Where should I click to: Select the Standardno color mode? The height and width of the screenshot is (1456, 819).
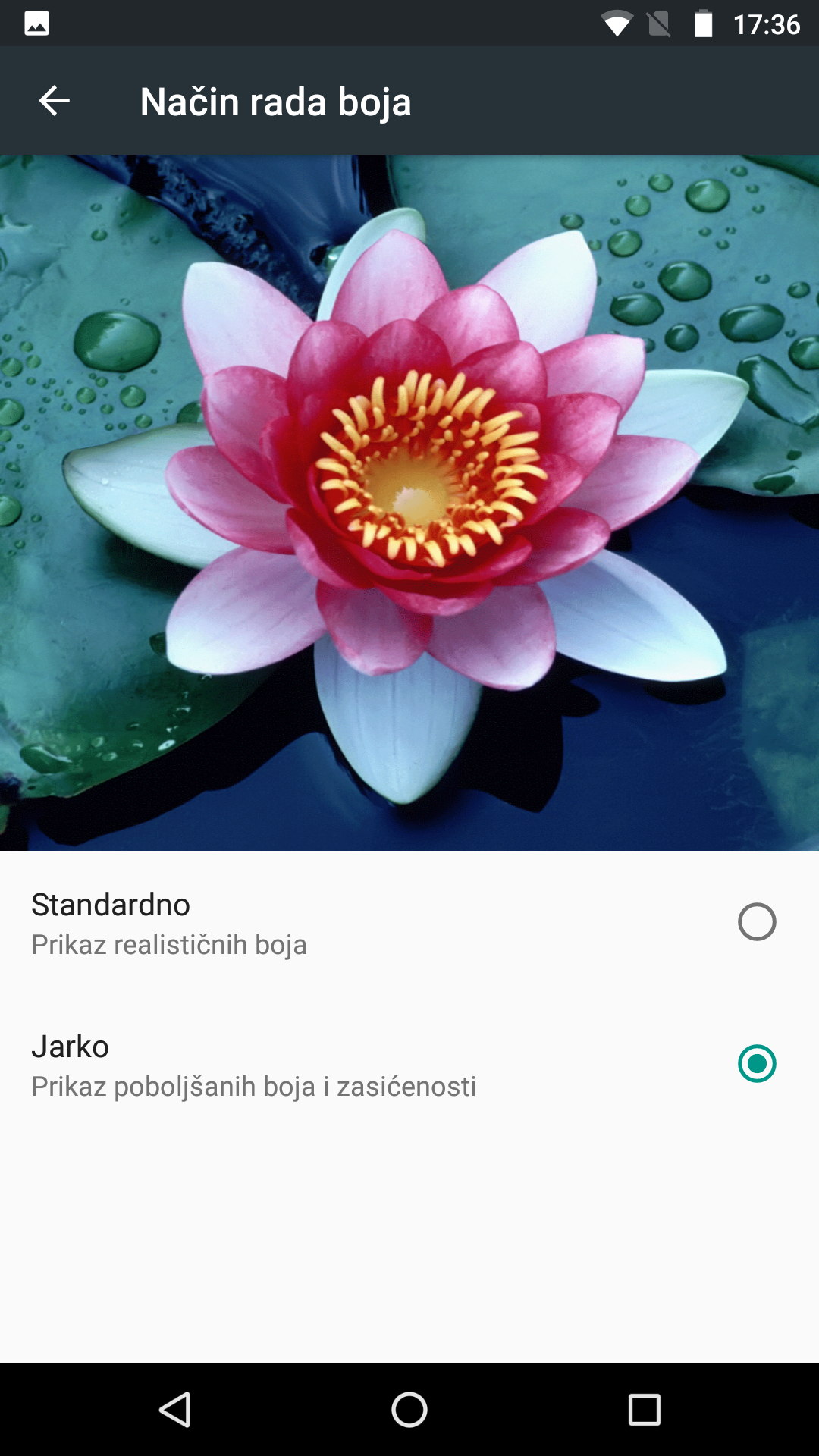(x=756, y=922)
